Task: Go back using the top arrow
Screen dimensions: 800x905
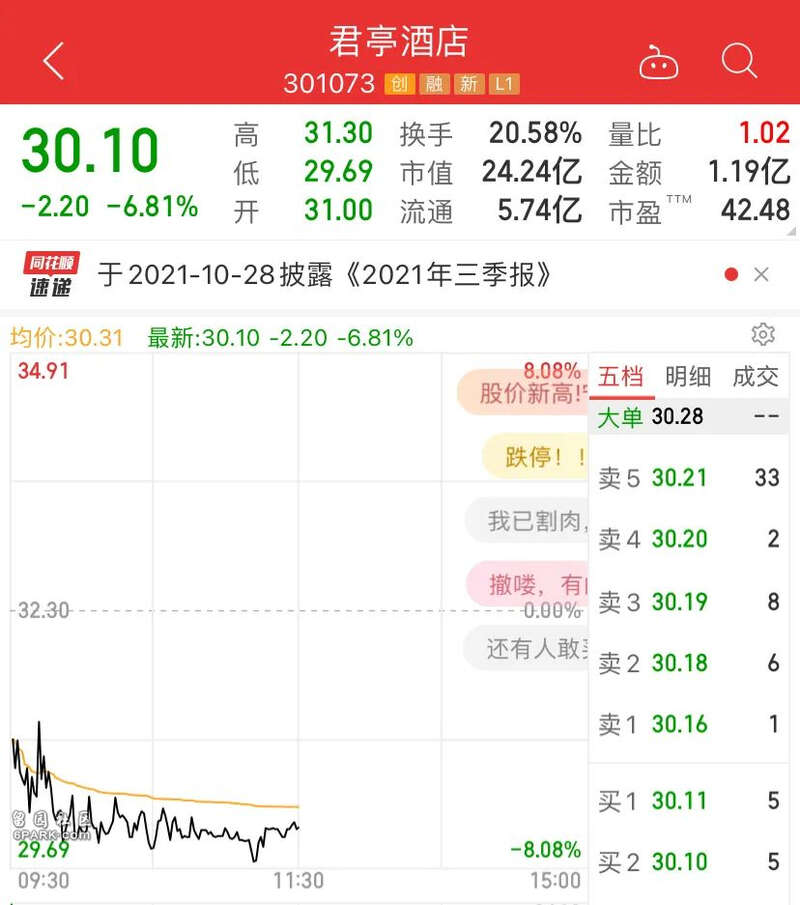Action: [x=54, y=62]
